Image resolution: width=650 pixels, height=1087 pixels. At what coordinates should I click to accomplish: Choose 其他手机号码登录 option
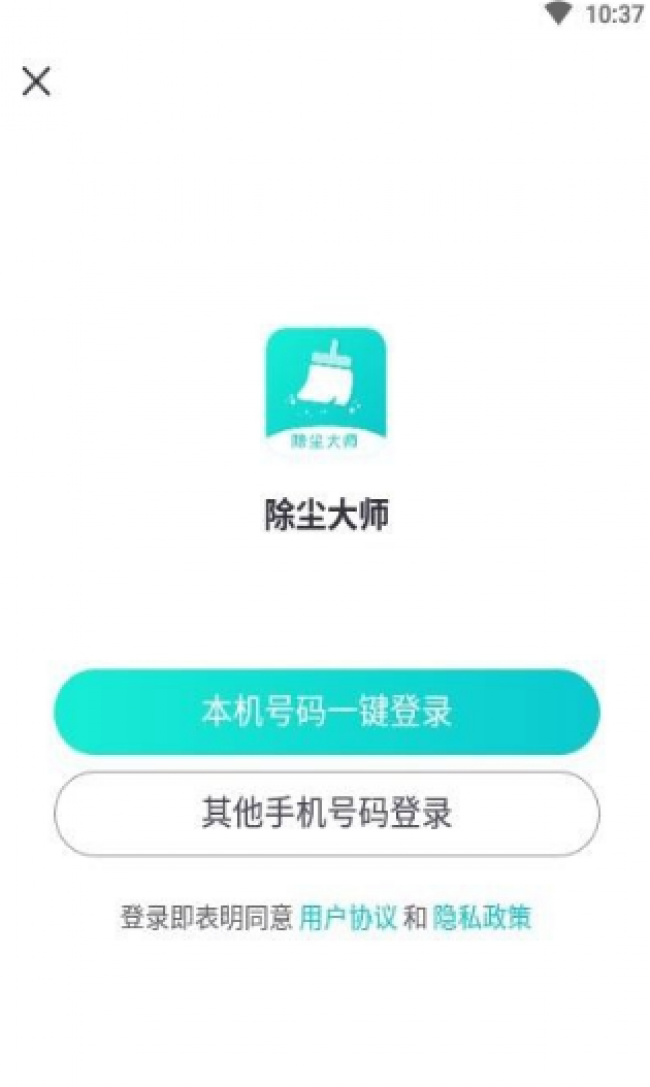click(326, 813)
